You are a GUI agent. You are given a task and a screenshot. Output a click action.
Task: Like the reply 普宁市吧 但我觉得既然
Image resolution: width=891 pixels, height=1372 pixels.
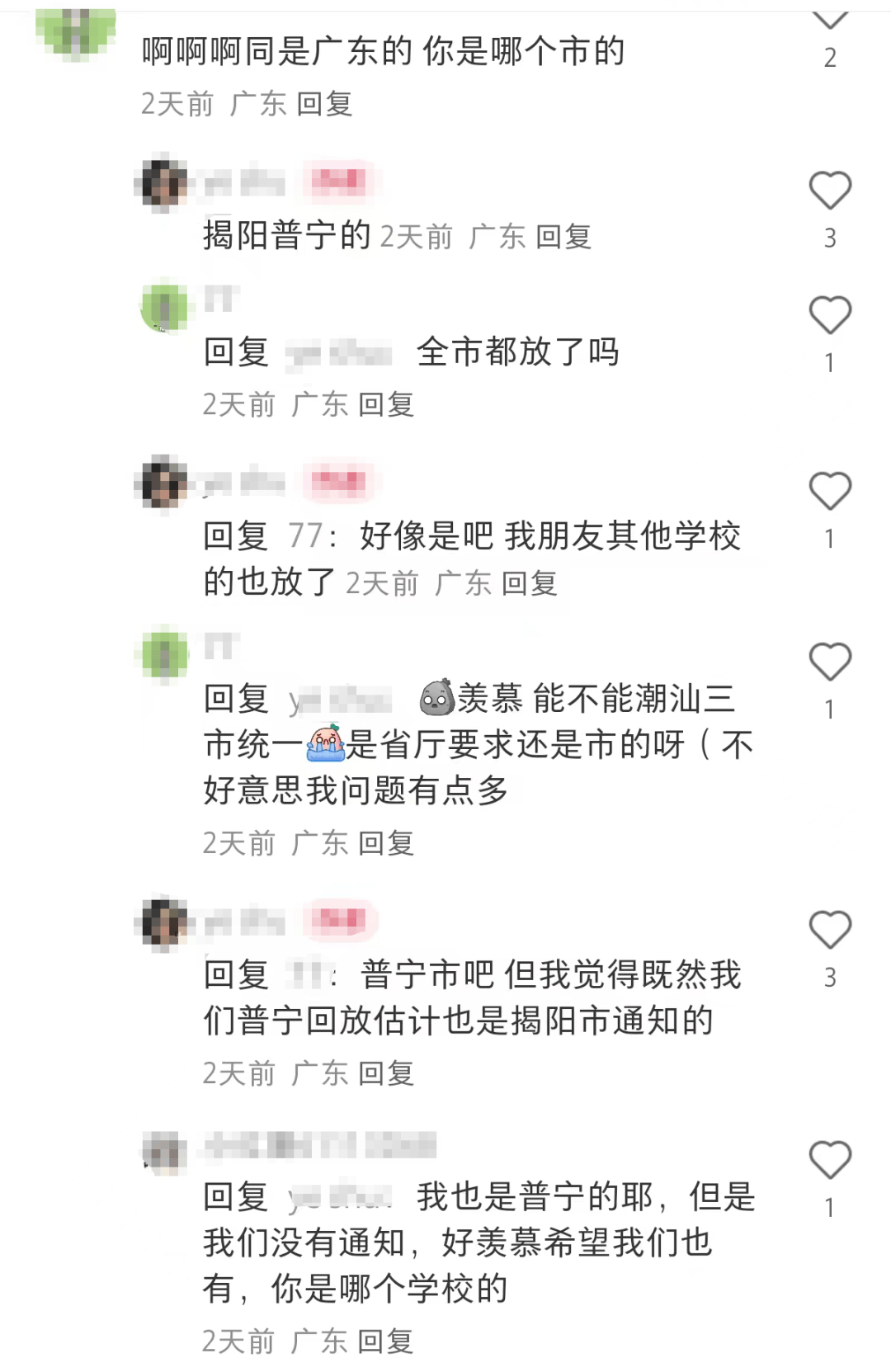(x=829, y=931)
